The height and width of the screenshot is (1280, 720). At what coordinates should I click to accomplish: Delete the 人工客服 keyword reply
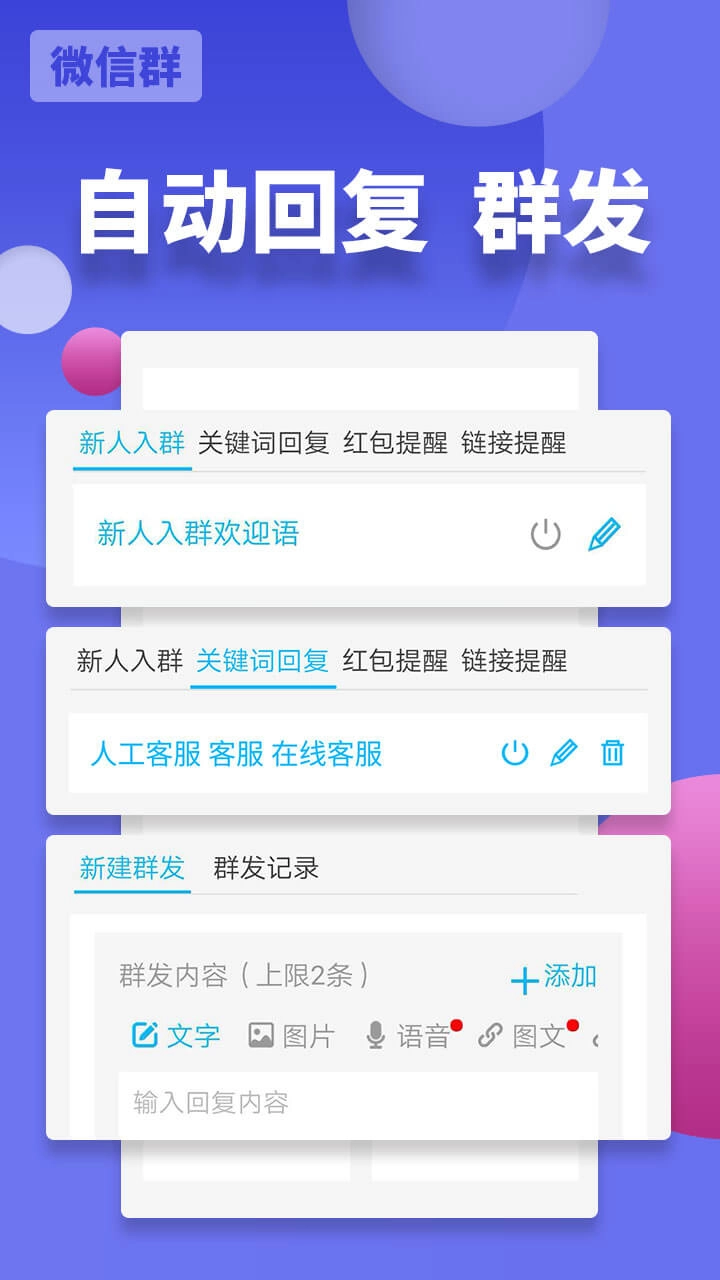coord(613,754)
